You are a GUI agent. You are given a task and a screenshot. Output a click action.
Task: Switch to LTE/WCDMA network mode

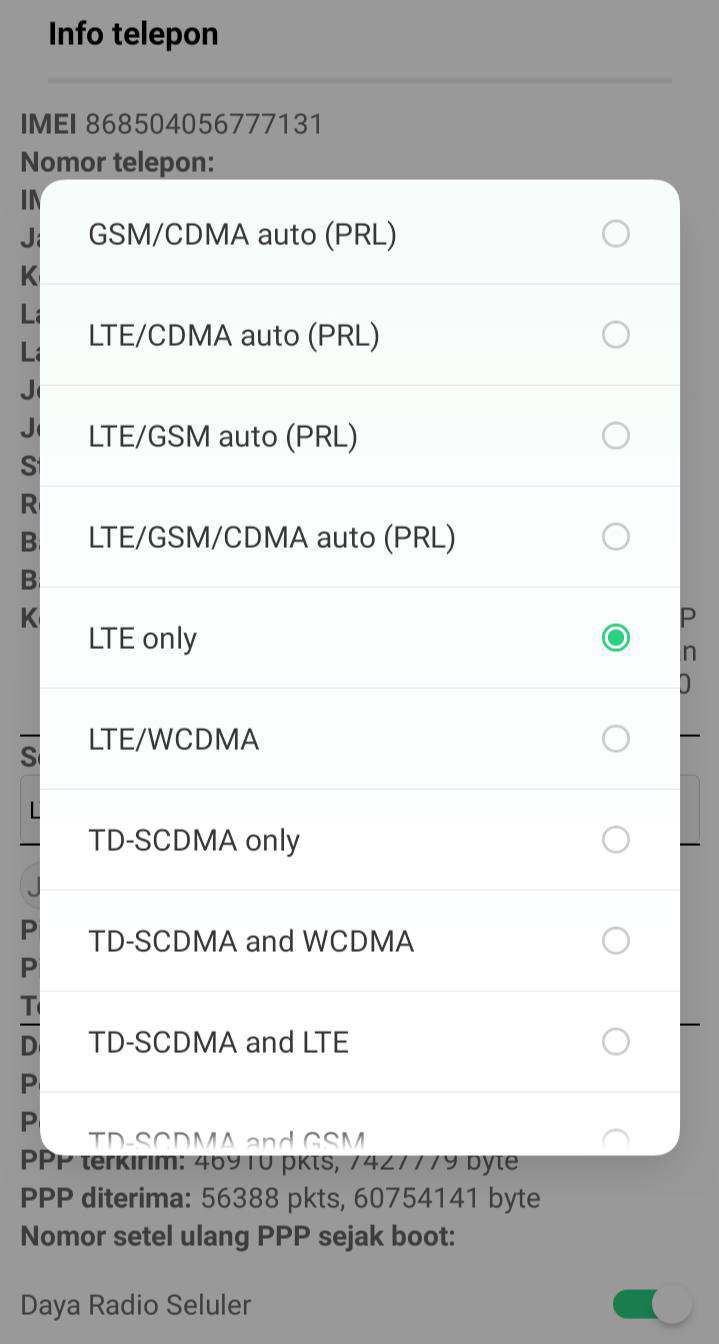(x=358, y=739)
